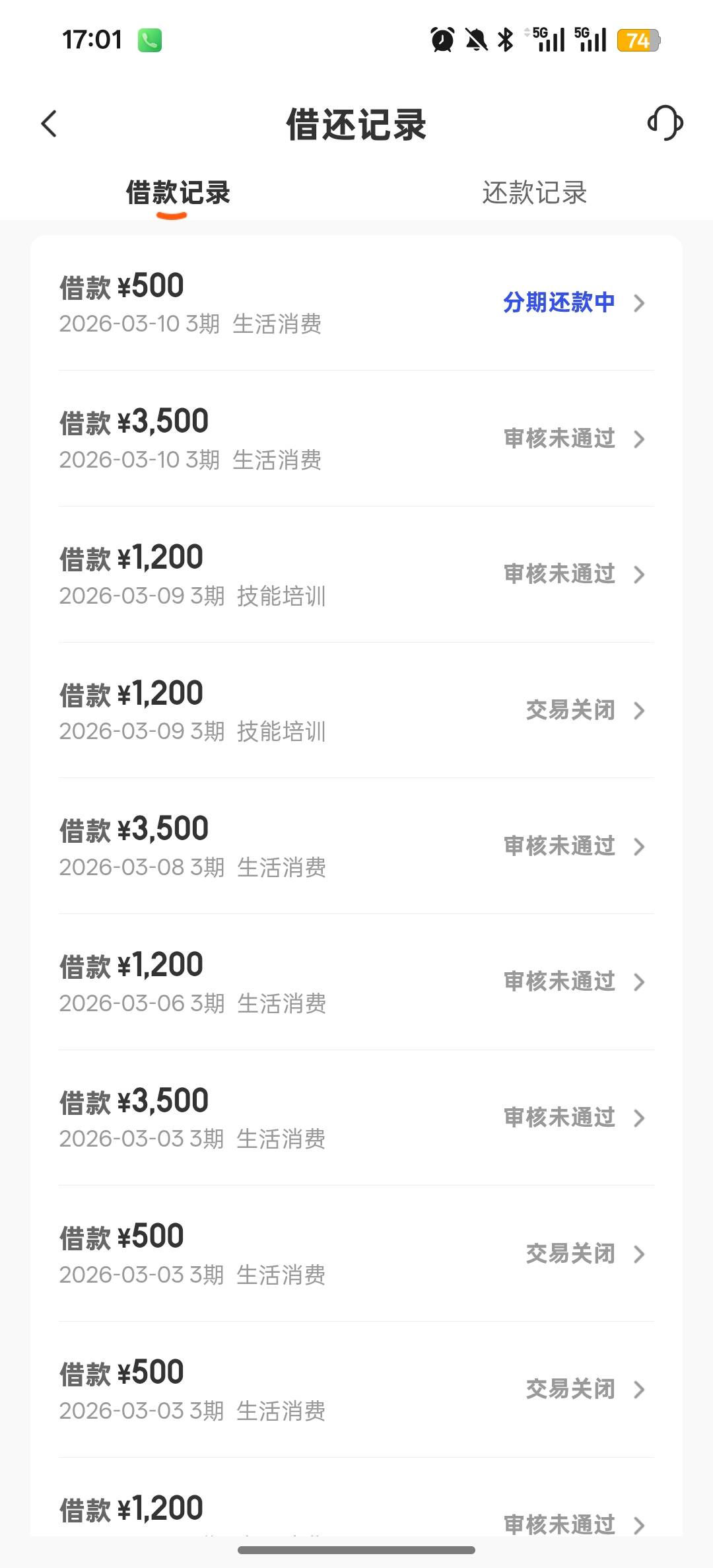This screenshot has width=713, height=1568.
Task: Select the 借款记录 tab
Action: point(178,193)
